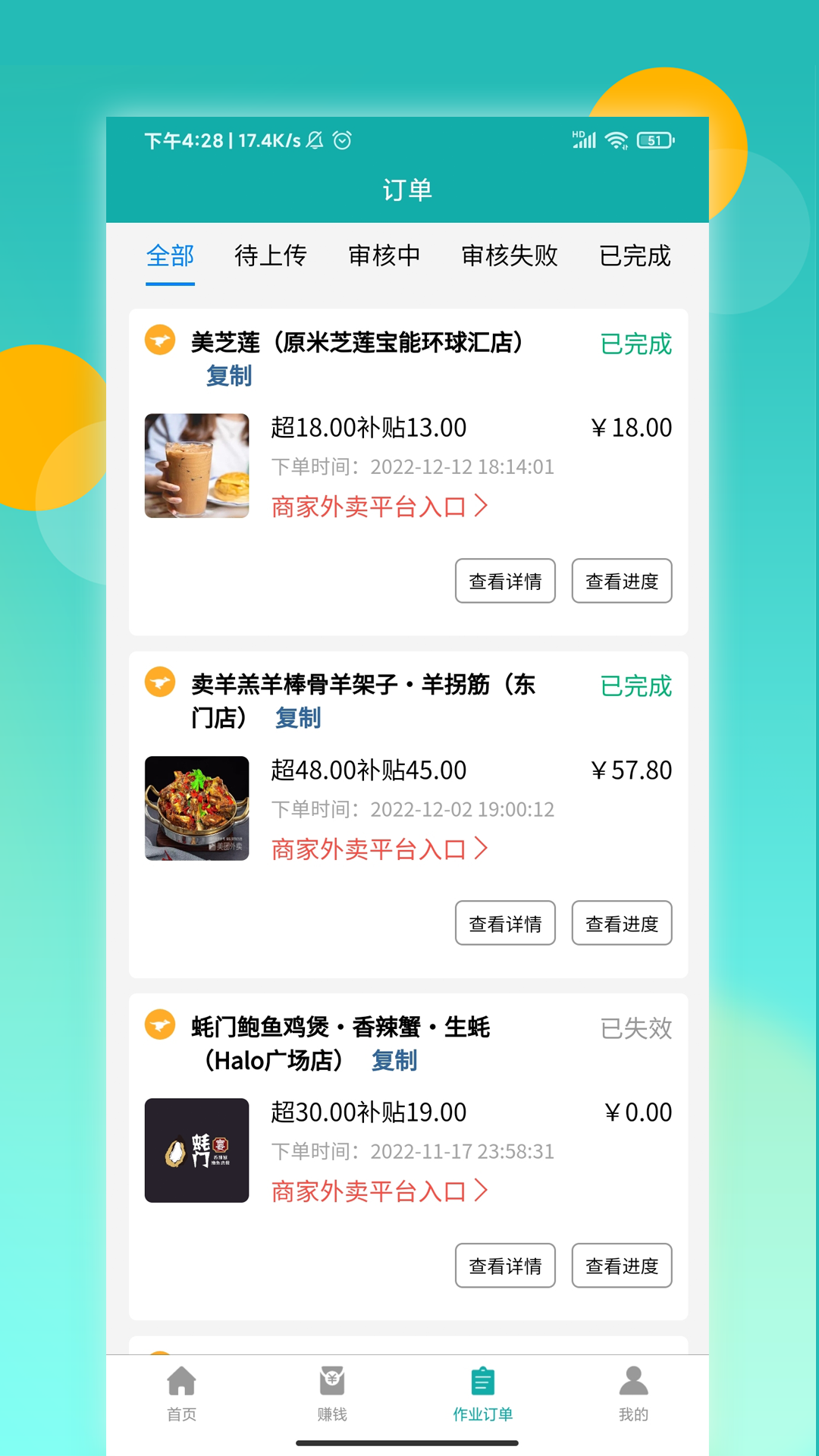Tap the iced coffee thumbnail image
Screen dimensions: 819x1456
point(196,466)
